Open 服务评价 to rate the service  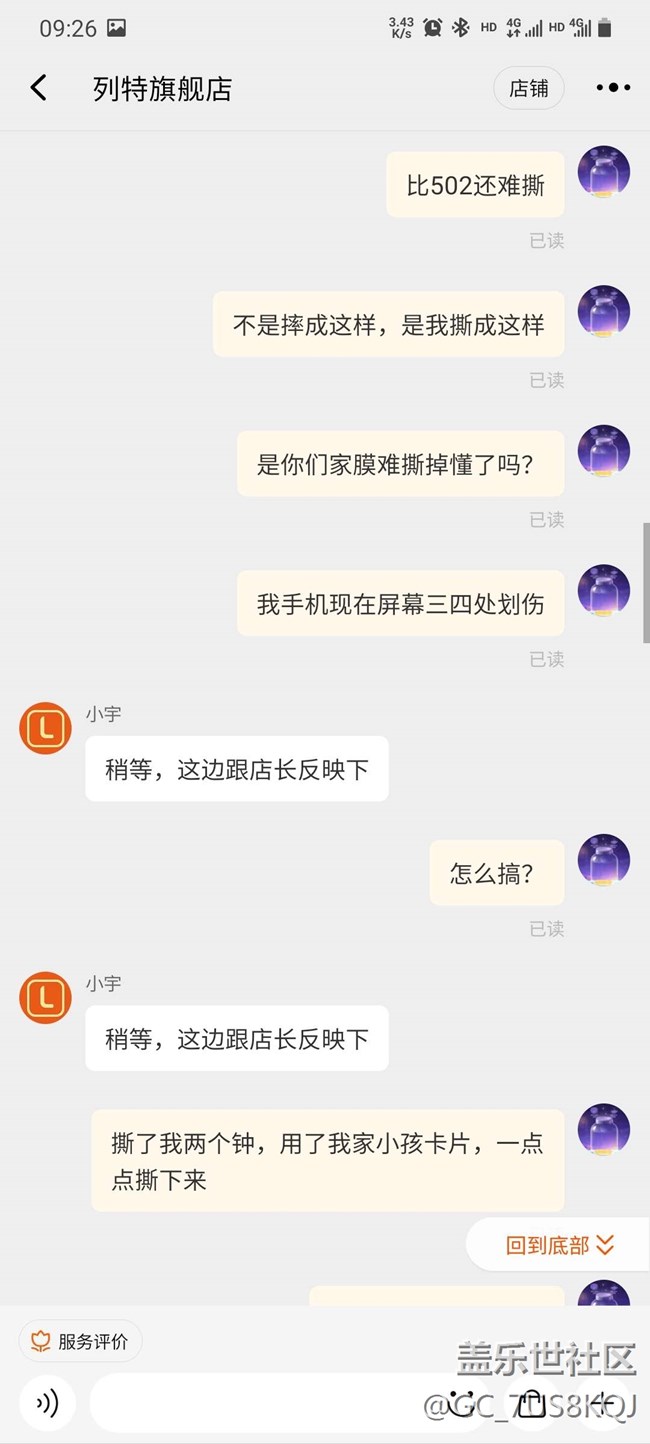pyautogui.click(x=81, y=1342)
